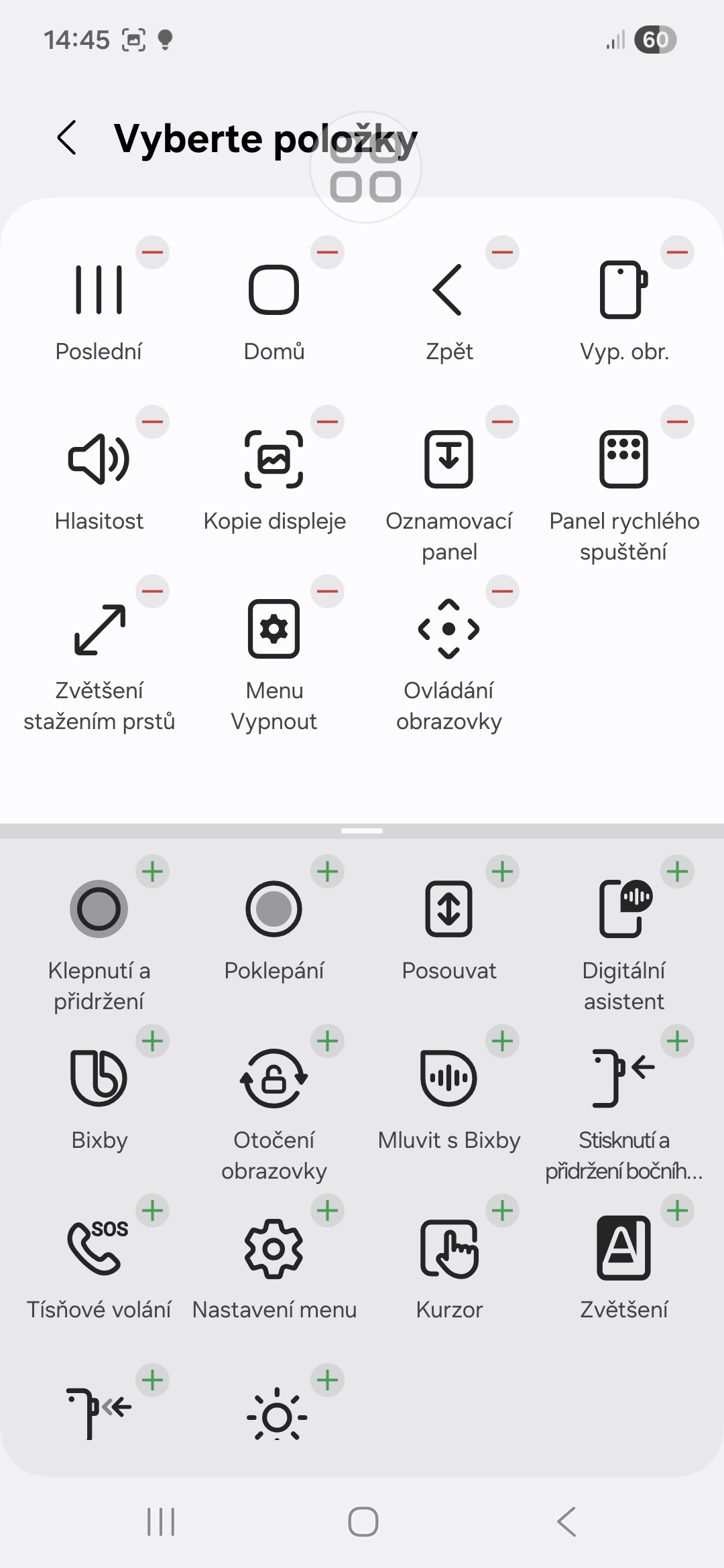Add the Posouvat item
The image size is (724, 1568).
click(x=503, y=872)
